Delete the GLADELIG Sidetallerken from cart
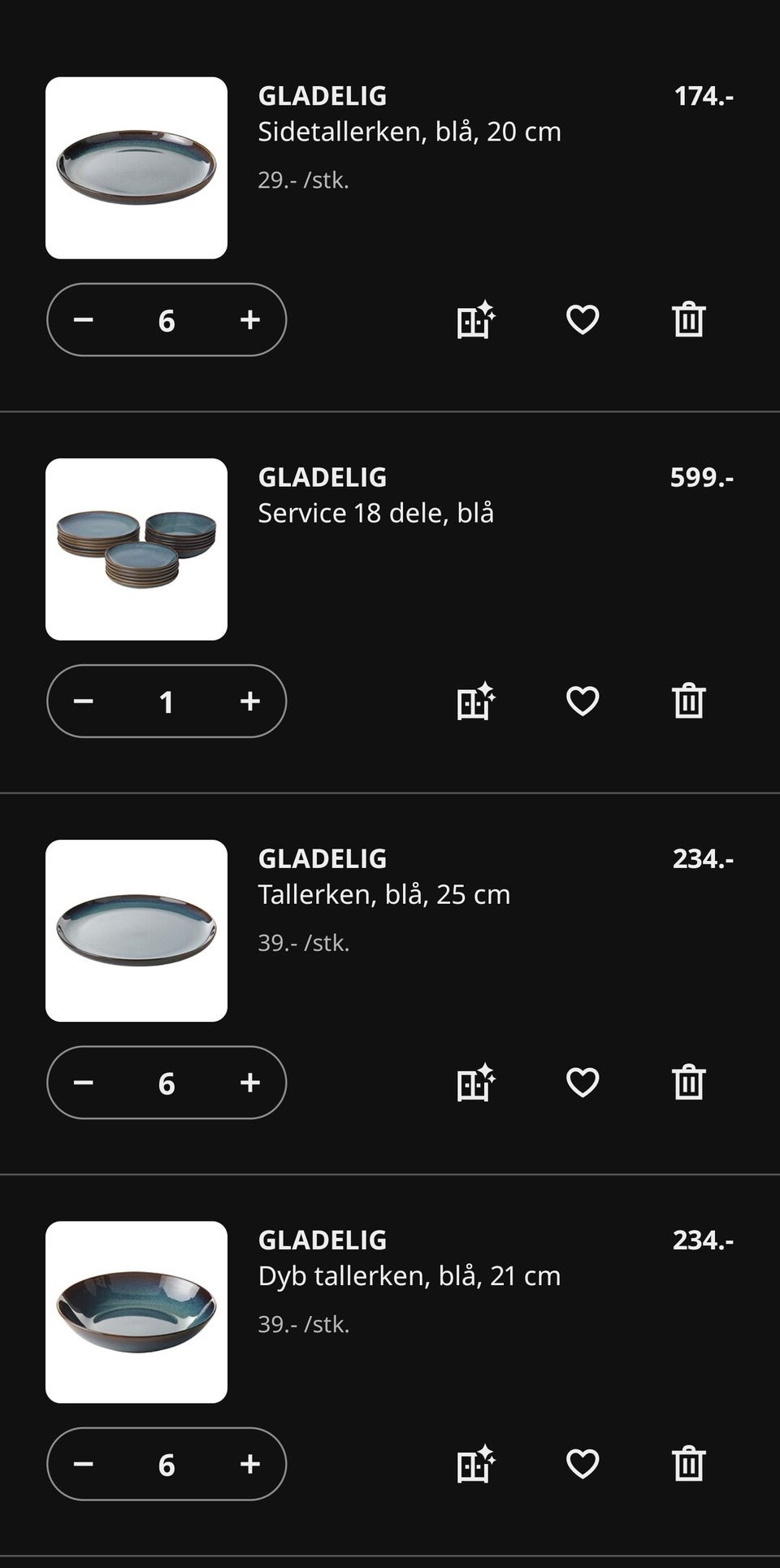The height and width of the screenshot is (1568, 780). tap(689, 319)
